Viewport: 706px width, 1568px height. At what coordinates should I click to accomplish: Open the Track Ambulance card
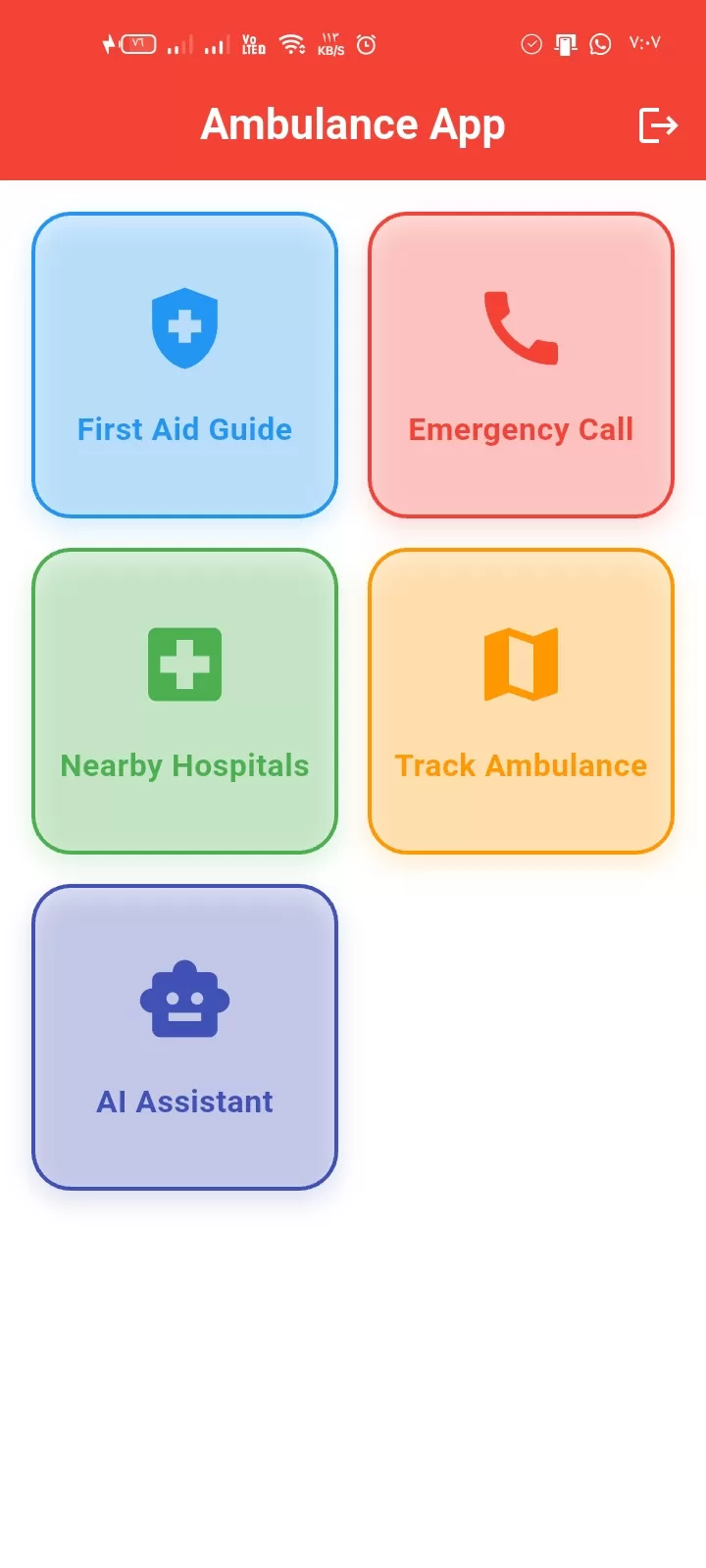(521, 701)
